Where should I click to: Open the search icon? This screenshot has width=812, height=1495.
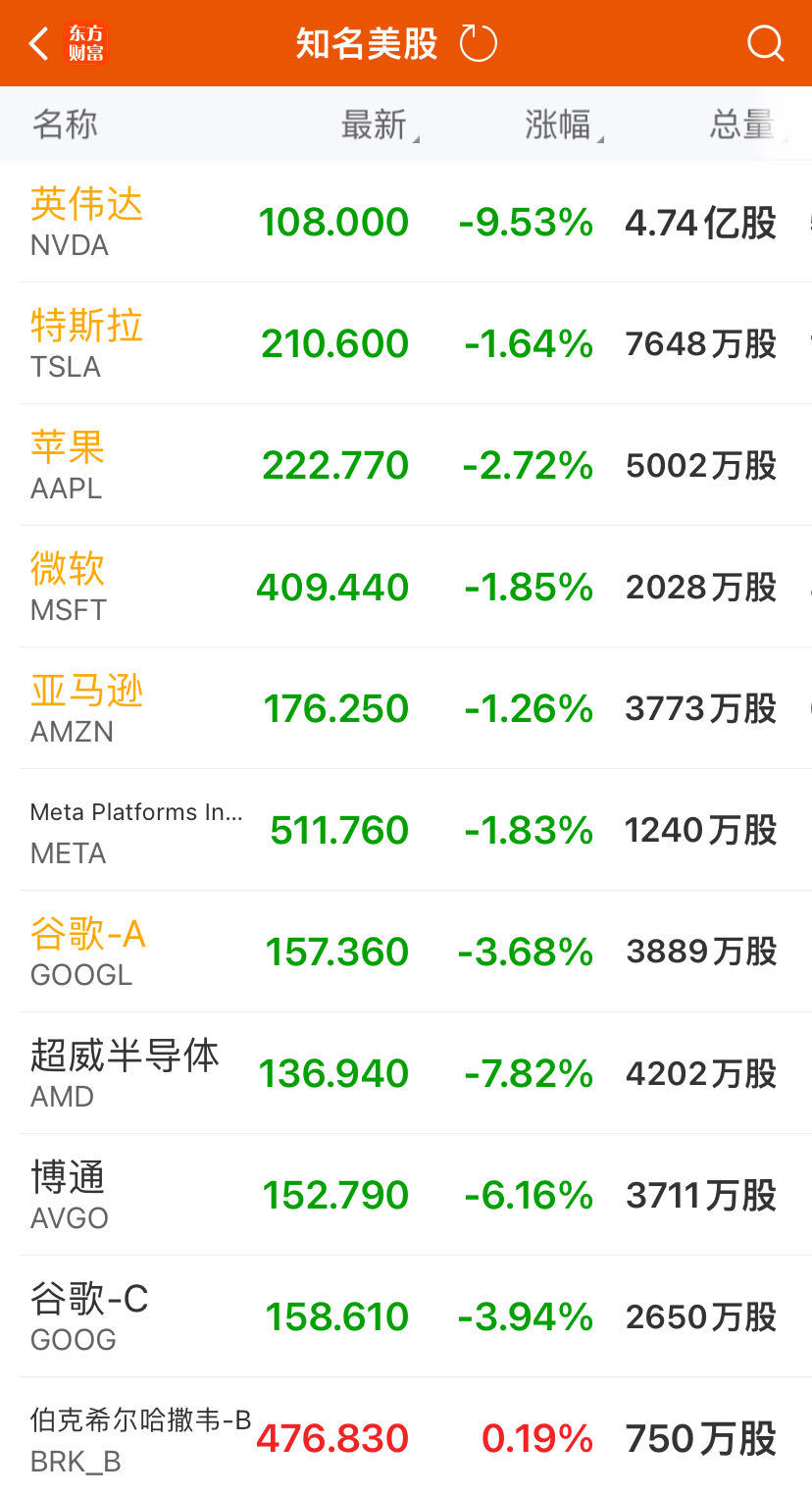(x=765, y=43)
